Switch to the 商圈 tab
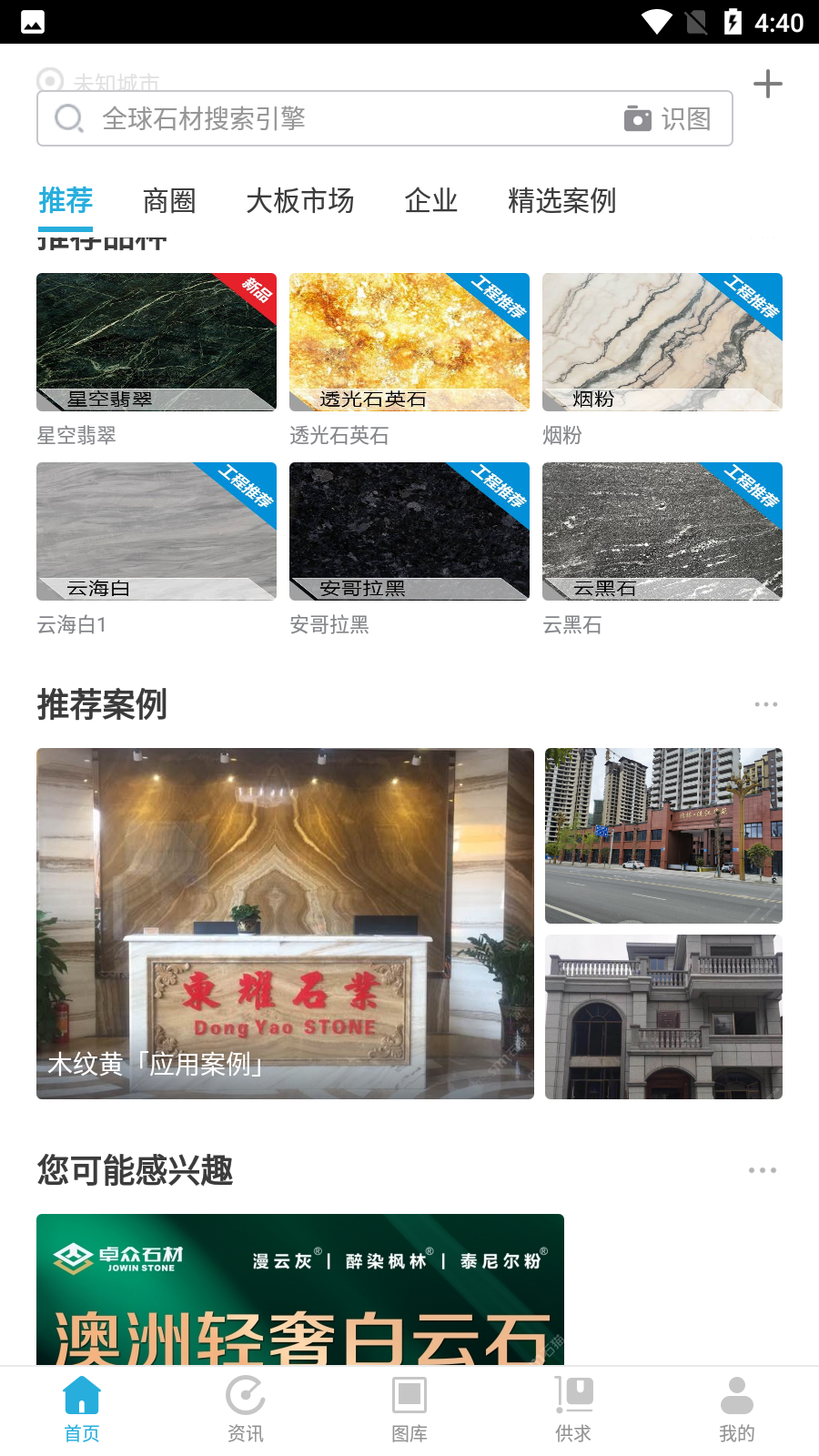The height and width of the screenshot is (1456, 819). pos(169,201)
